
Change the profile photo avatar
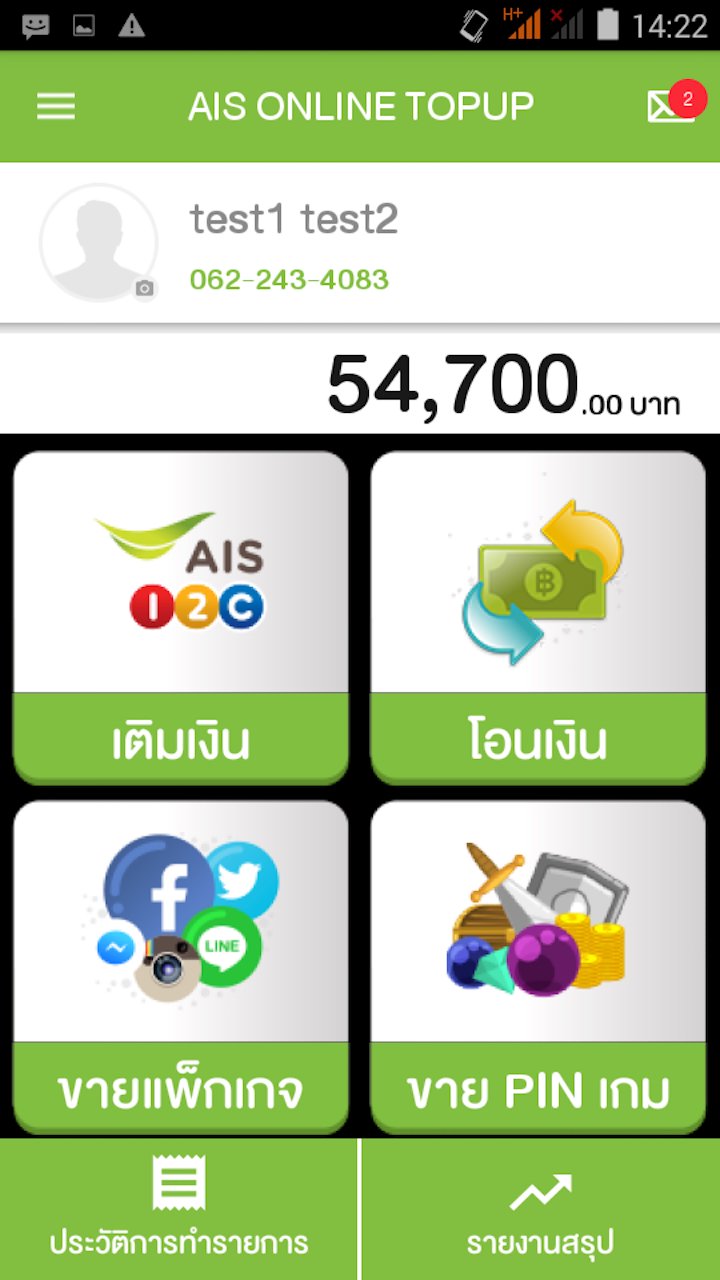tap(98, 242)
